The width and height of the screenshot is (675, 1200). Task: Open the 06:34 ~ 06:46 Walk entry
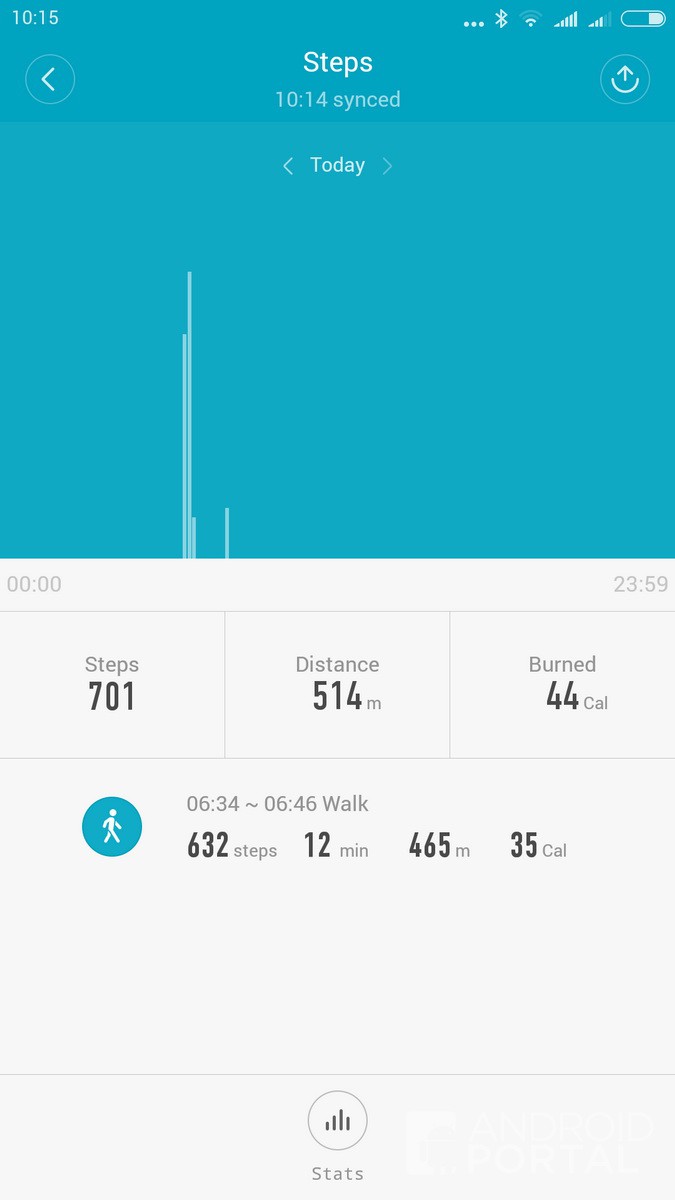337,828
